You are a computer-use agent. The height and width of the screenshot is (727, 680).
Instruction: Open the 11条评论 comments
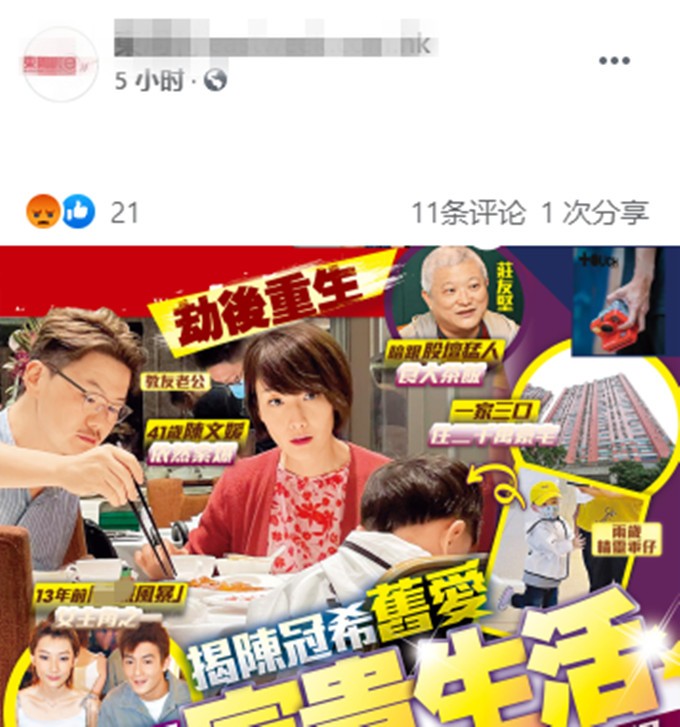click(468, 212)
